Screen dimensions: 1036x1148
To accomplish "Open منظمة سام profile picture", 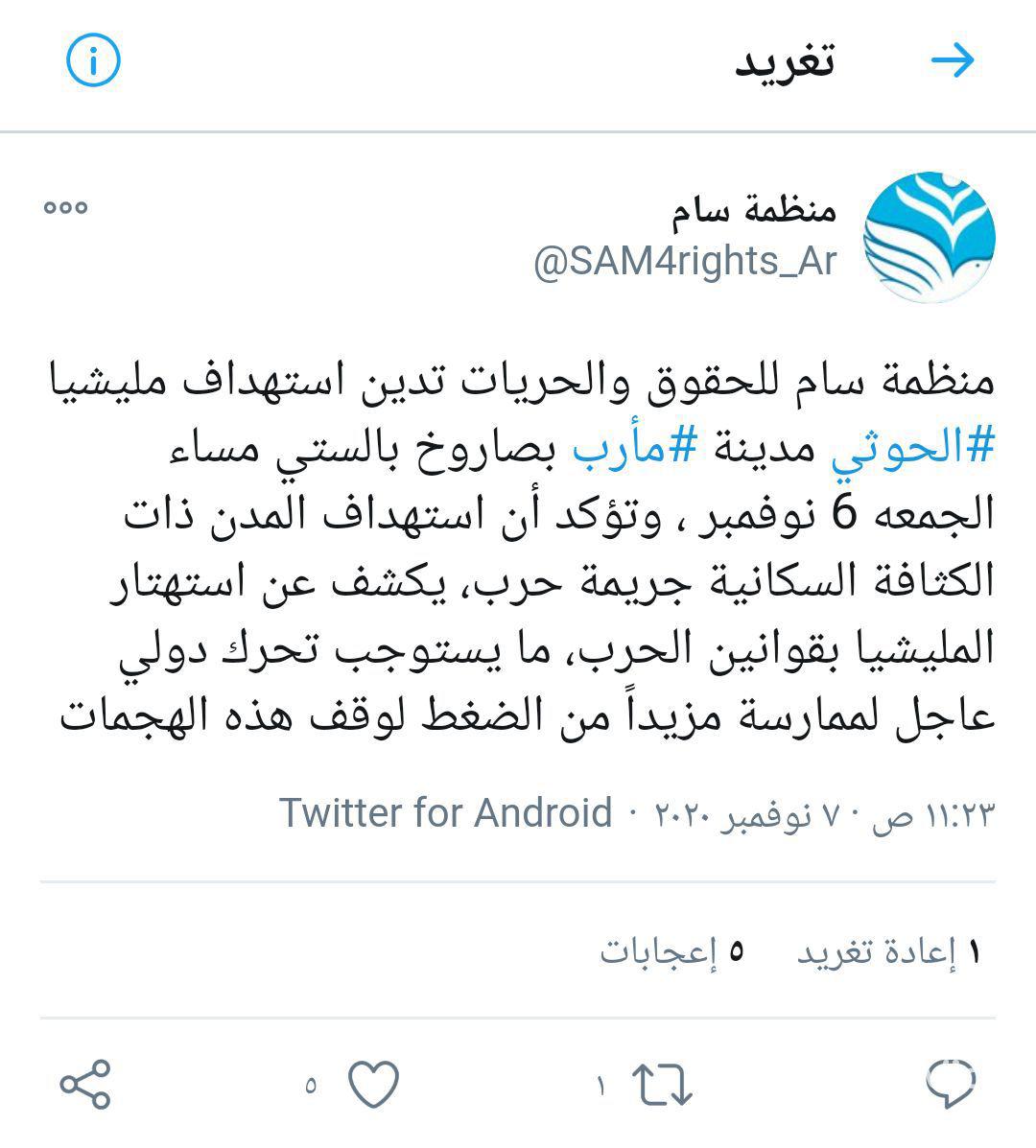I will [929, 237].
